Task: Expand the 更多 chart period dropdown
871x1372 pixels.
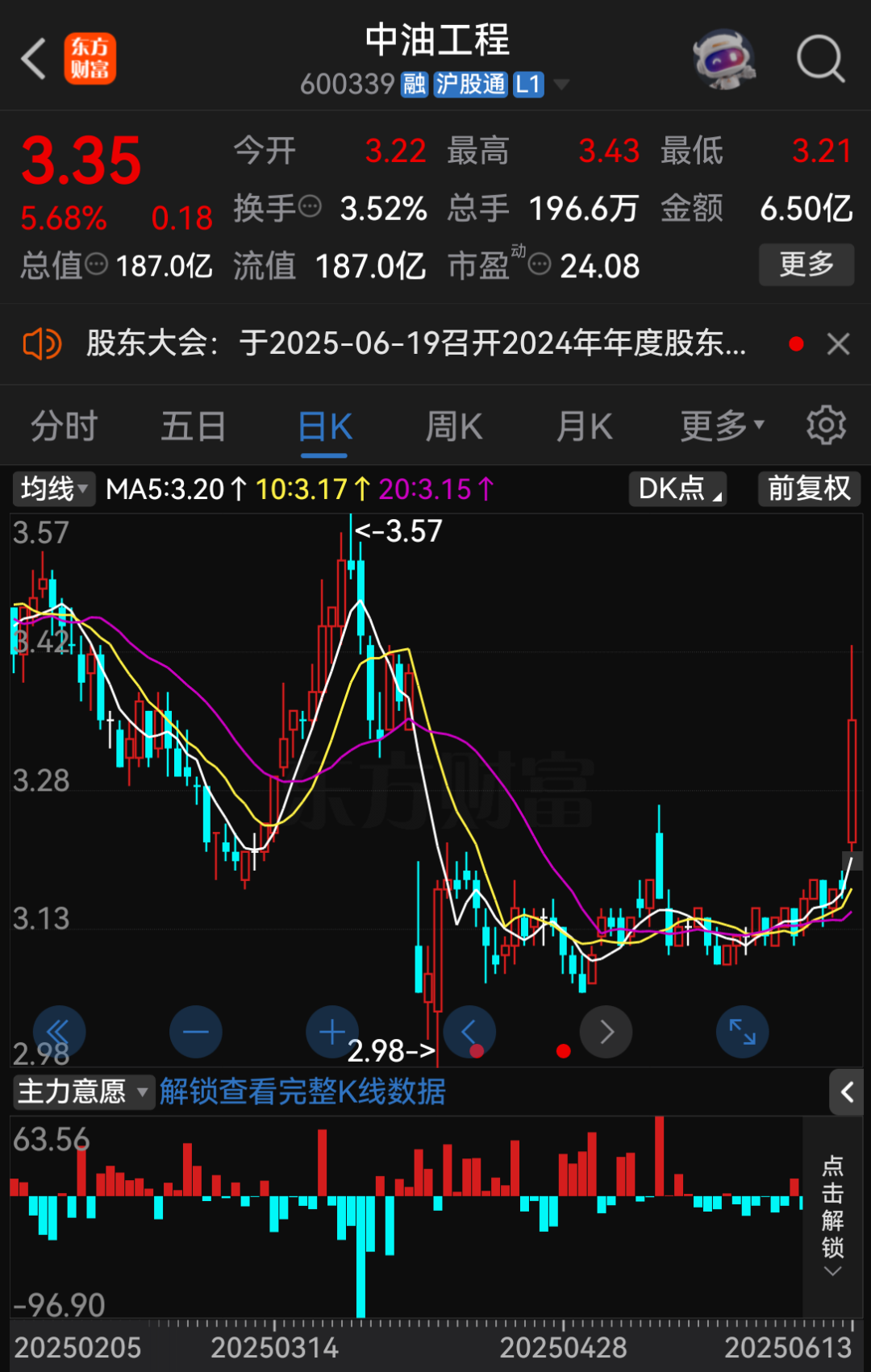Action: tap(722, 426)
